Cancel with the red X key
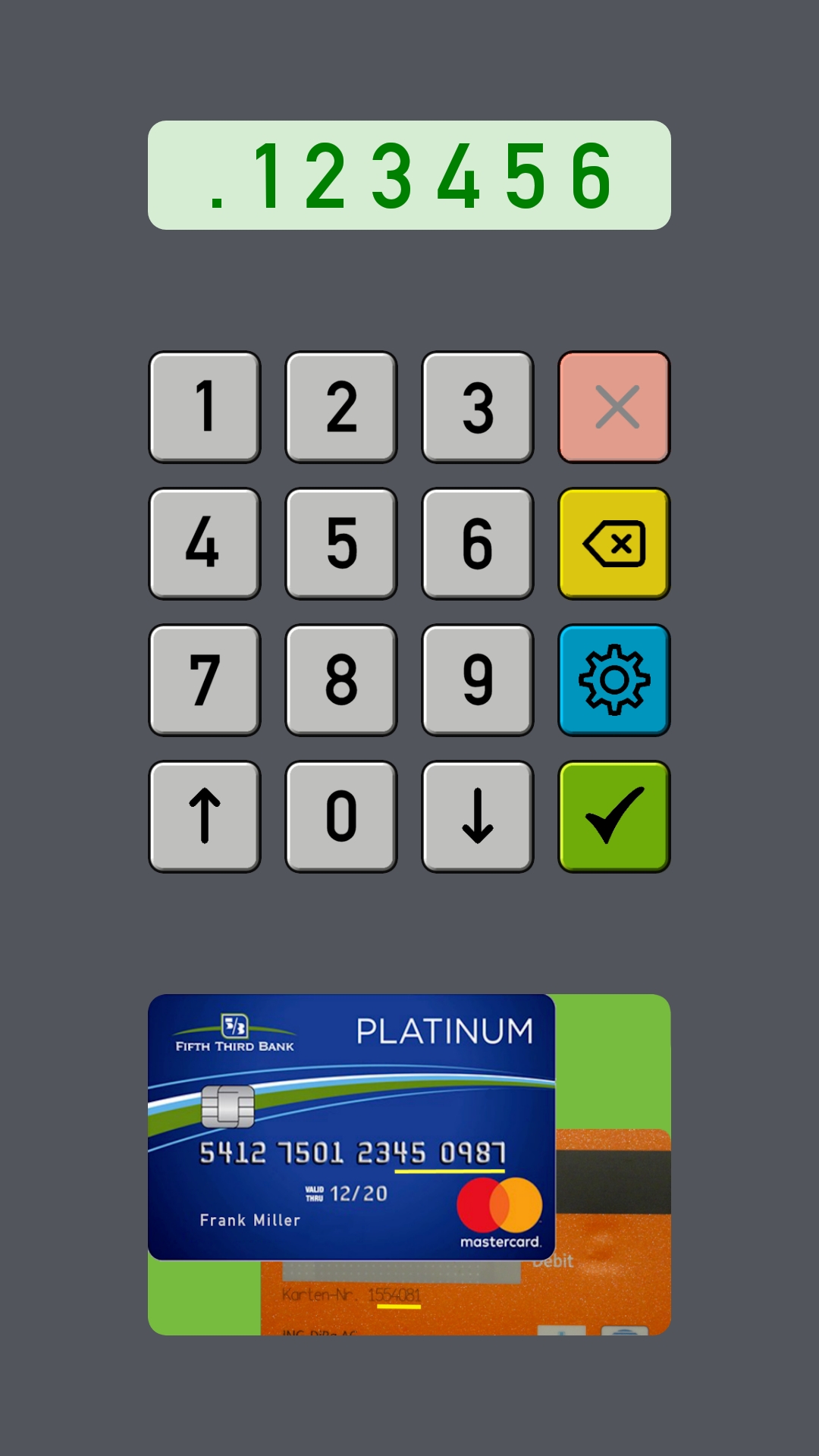 pyautogui.click(x=614, y=407)
